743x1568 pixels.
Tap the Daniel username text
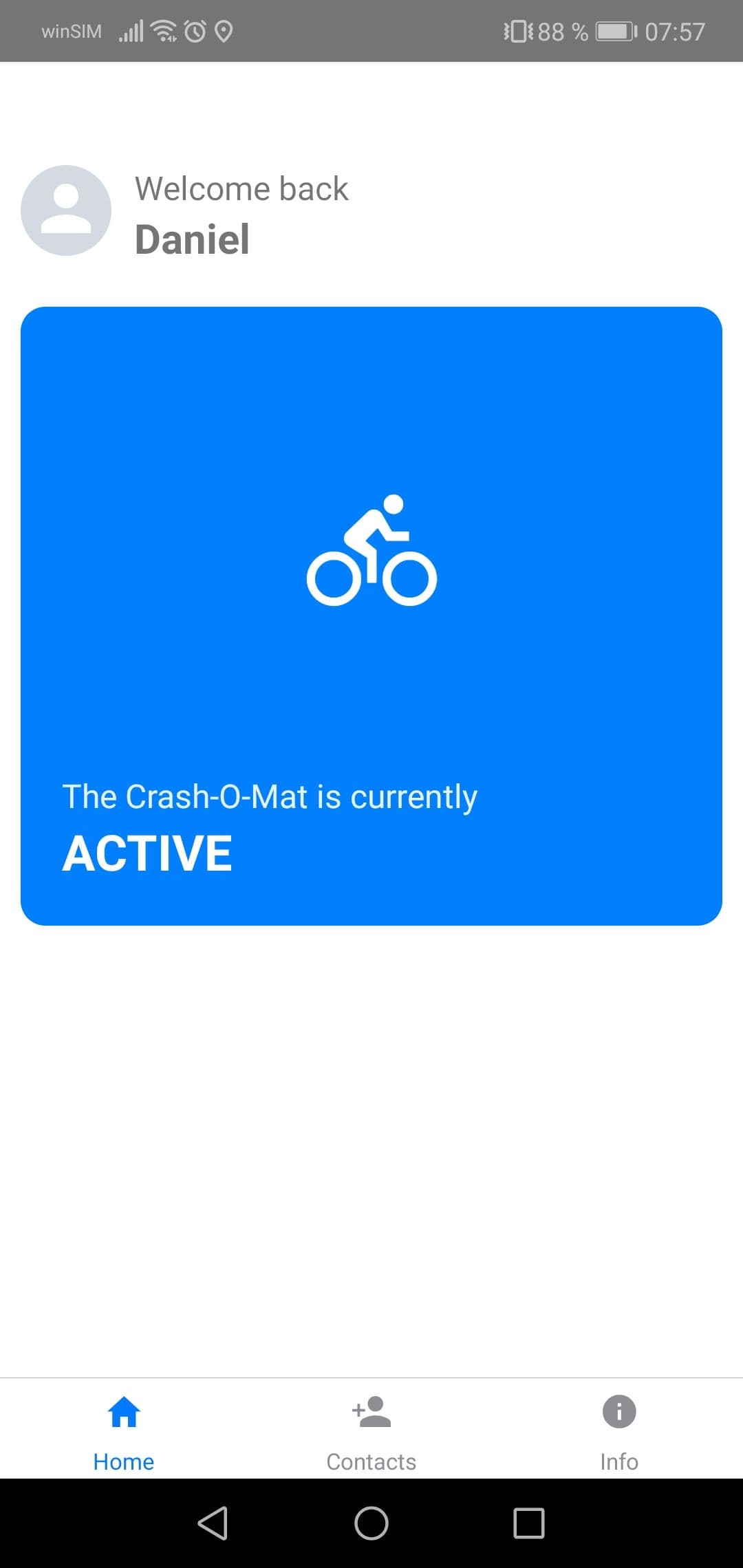192,239
